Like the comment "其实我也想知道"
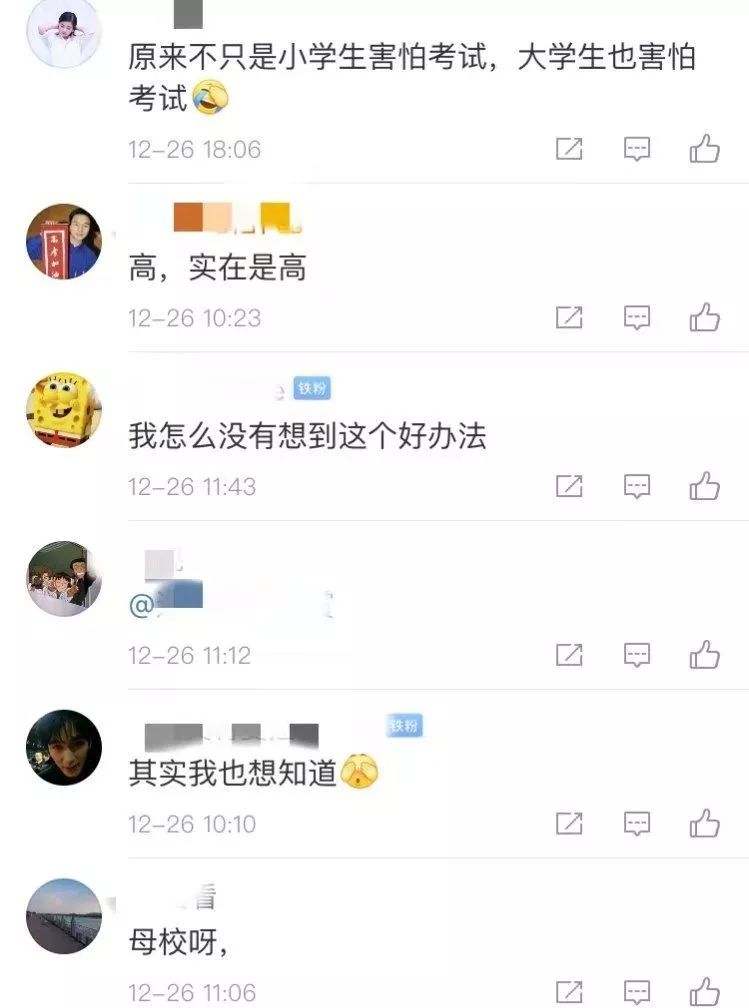Screen dimensions: 749x1008 click(705, 824)
